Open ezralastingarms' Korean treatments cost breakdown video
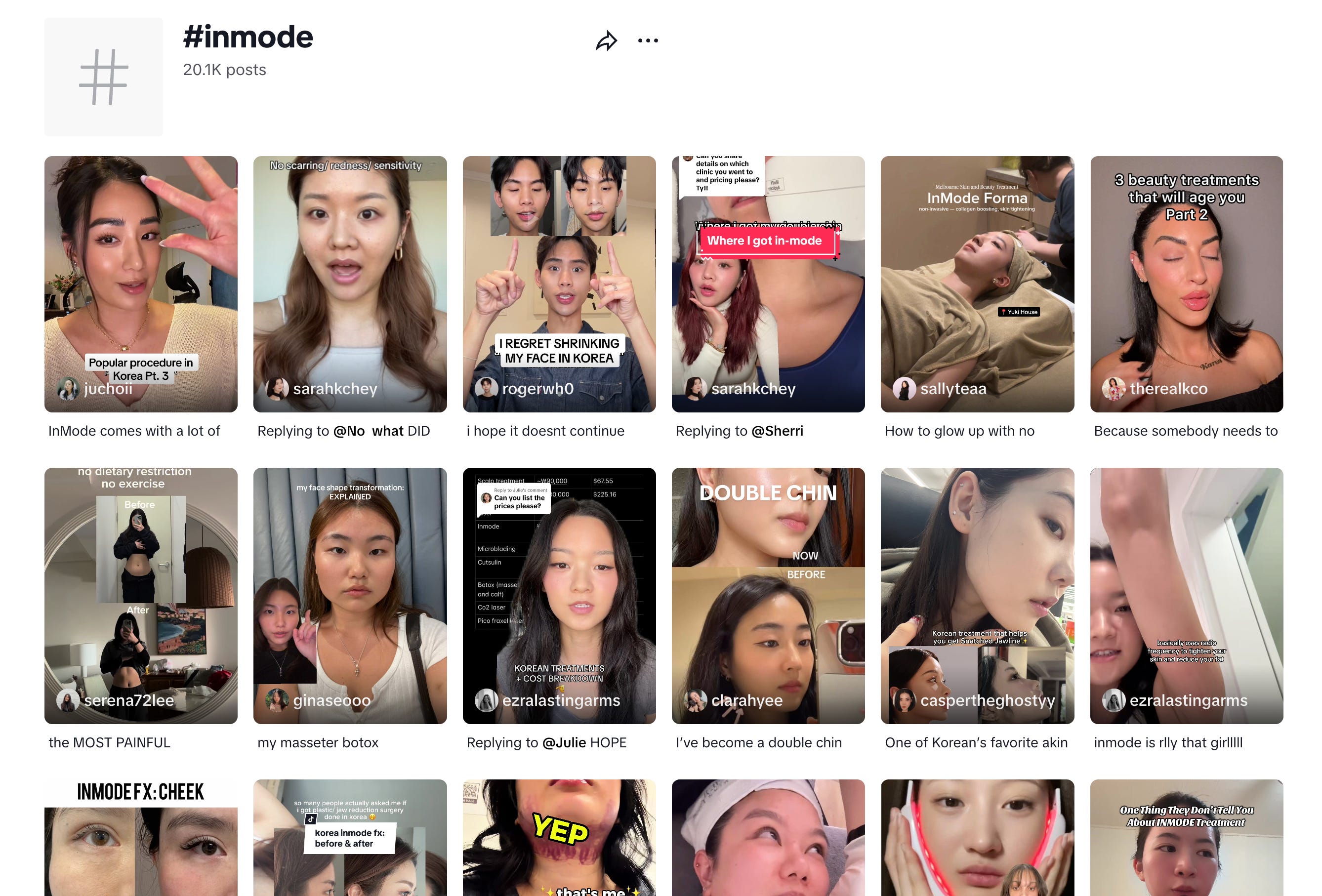 [559, 596]
